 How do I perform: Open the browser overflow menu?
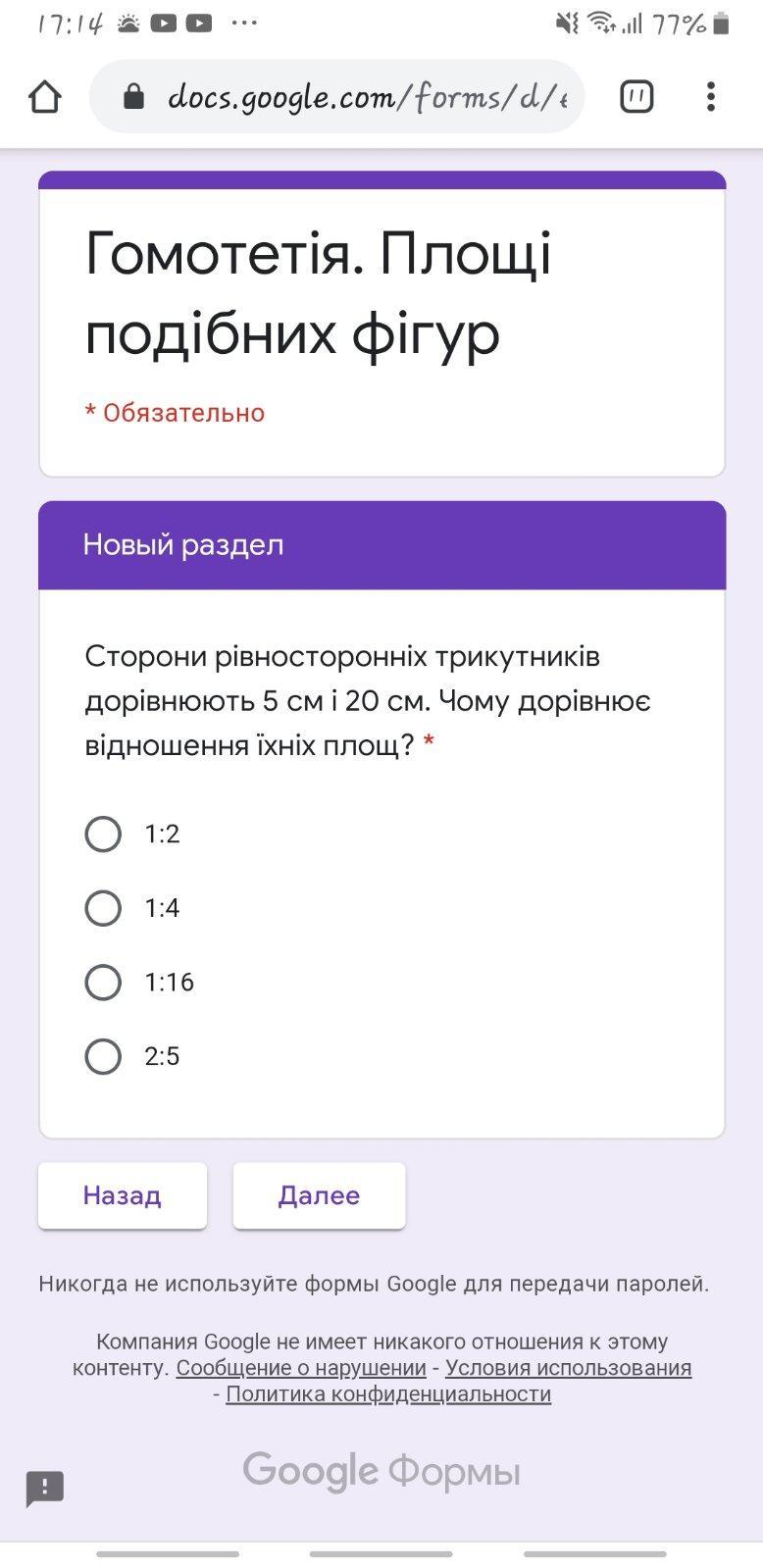pos(711,96)
